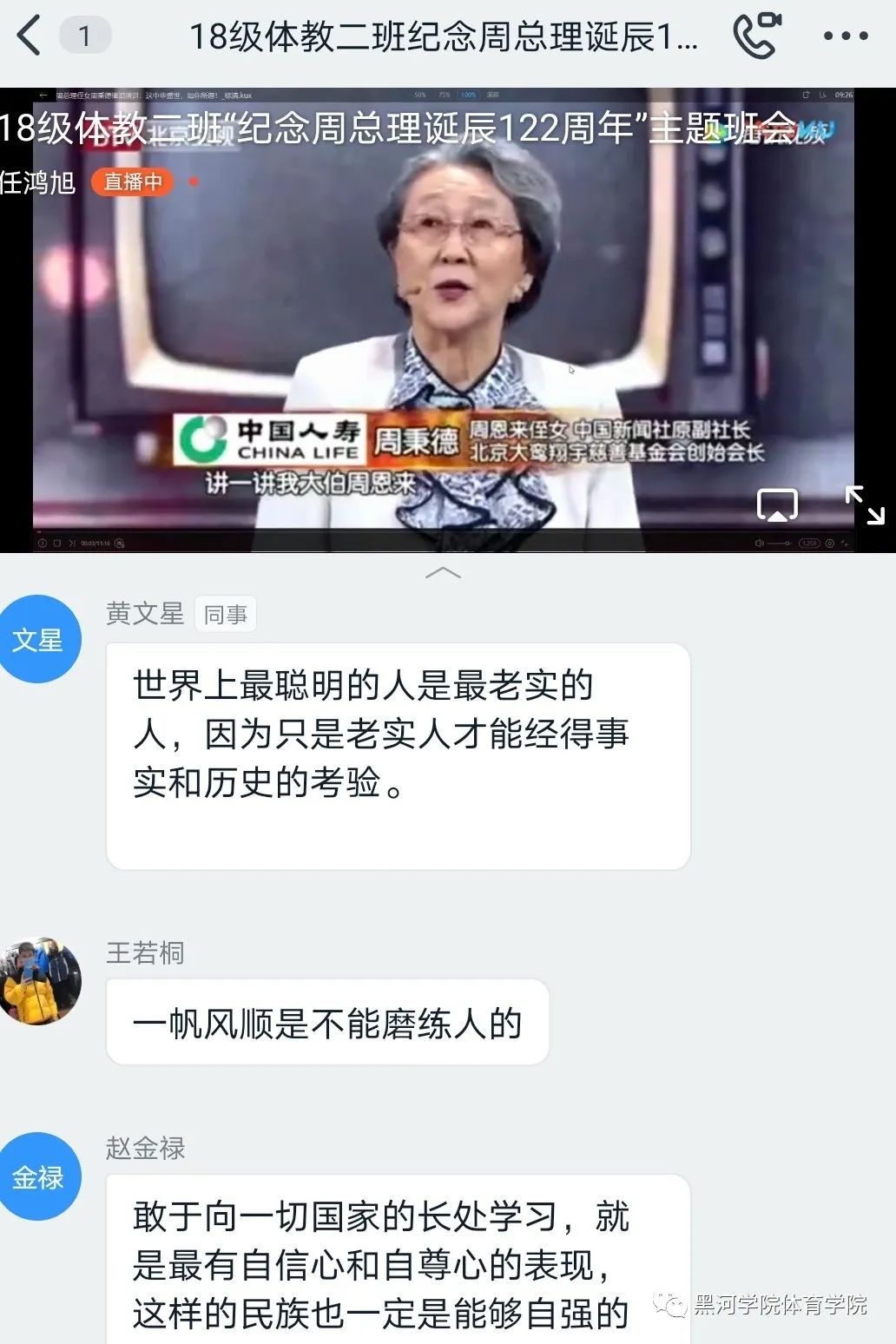The height and width of the screenshot is (1344, 896).
Task: Go back from the group chat
Action: (x=30, y=36)
